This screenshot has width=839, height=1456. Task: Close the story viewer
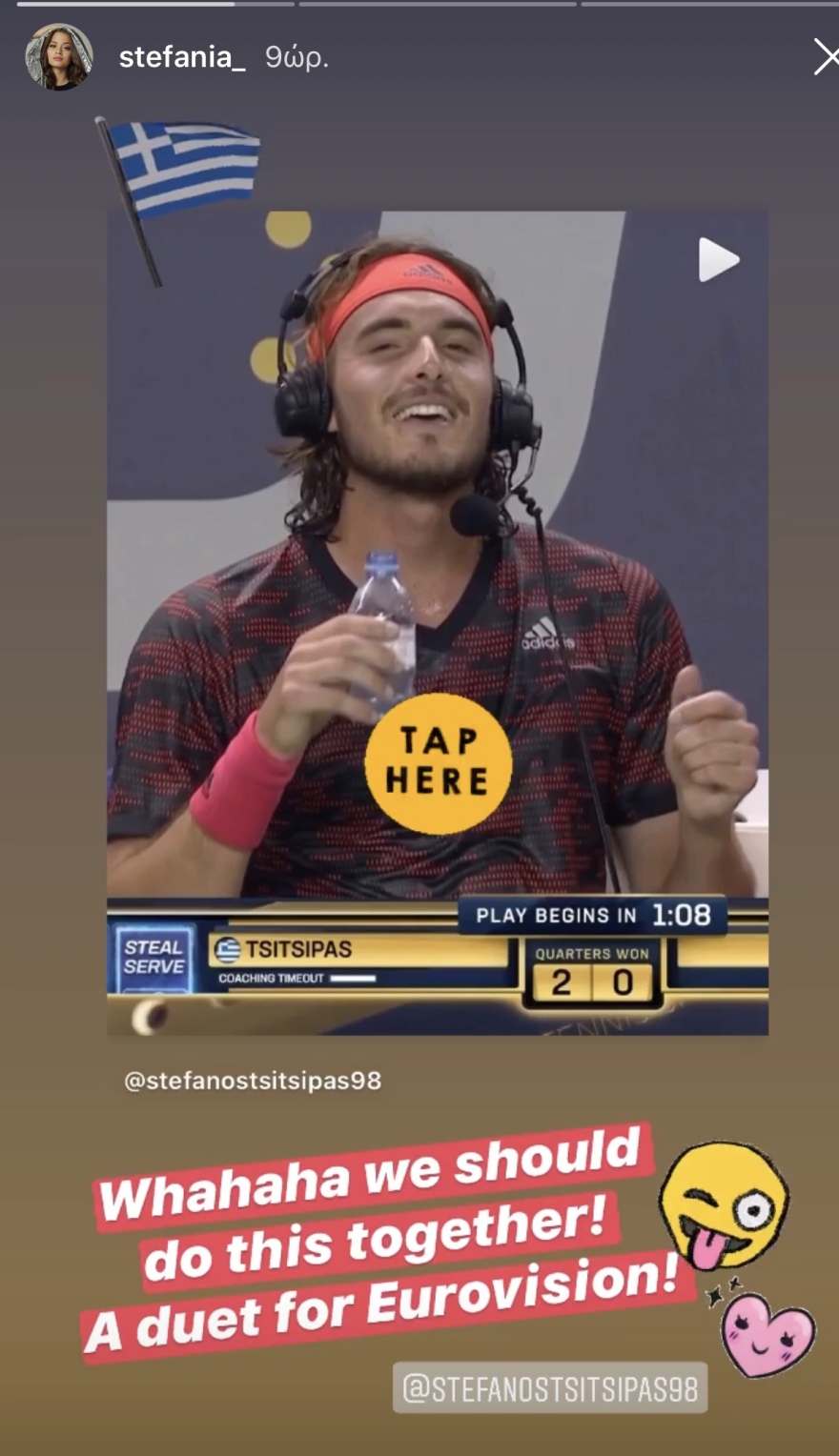(826, 57)
